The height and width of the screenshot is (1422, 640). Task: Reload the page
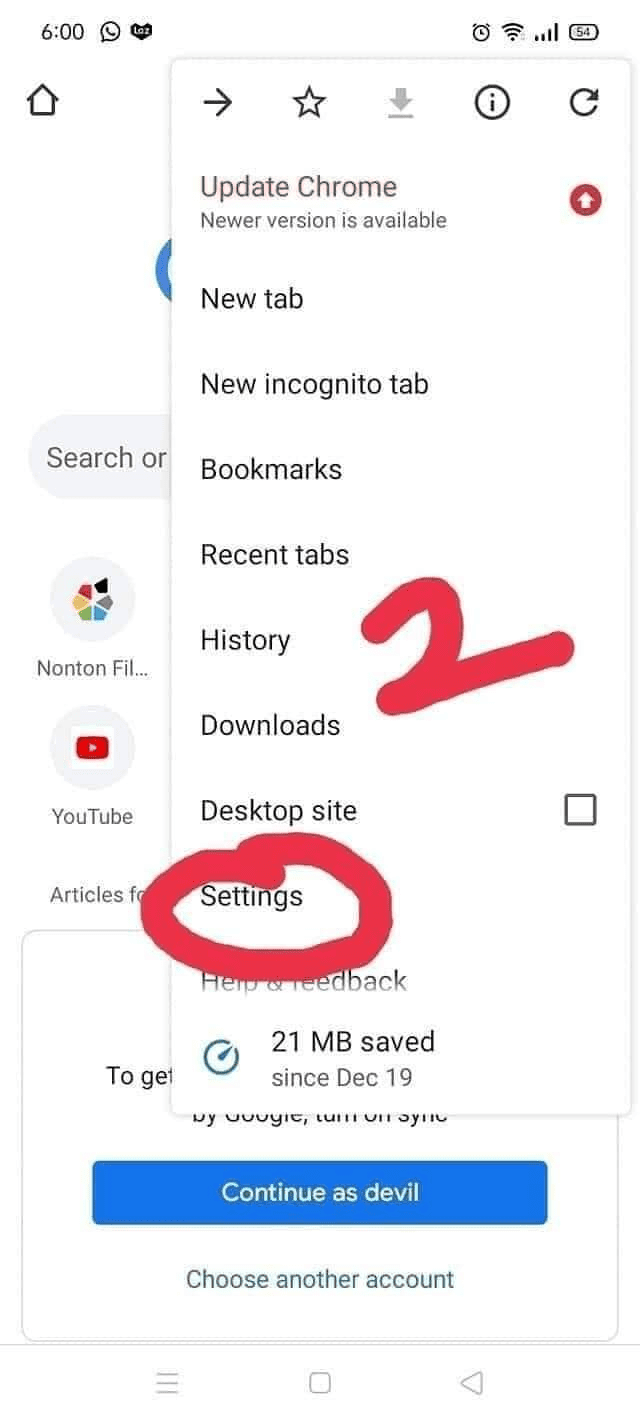[584, 102]
